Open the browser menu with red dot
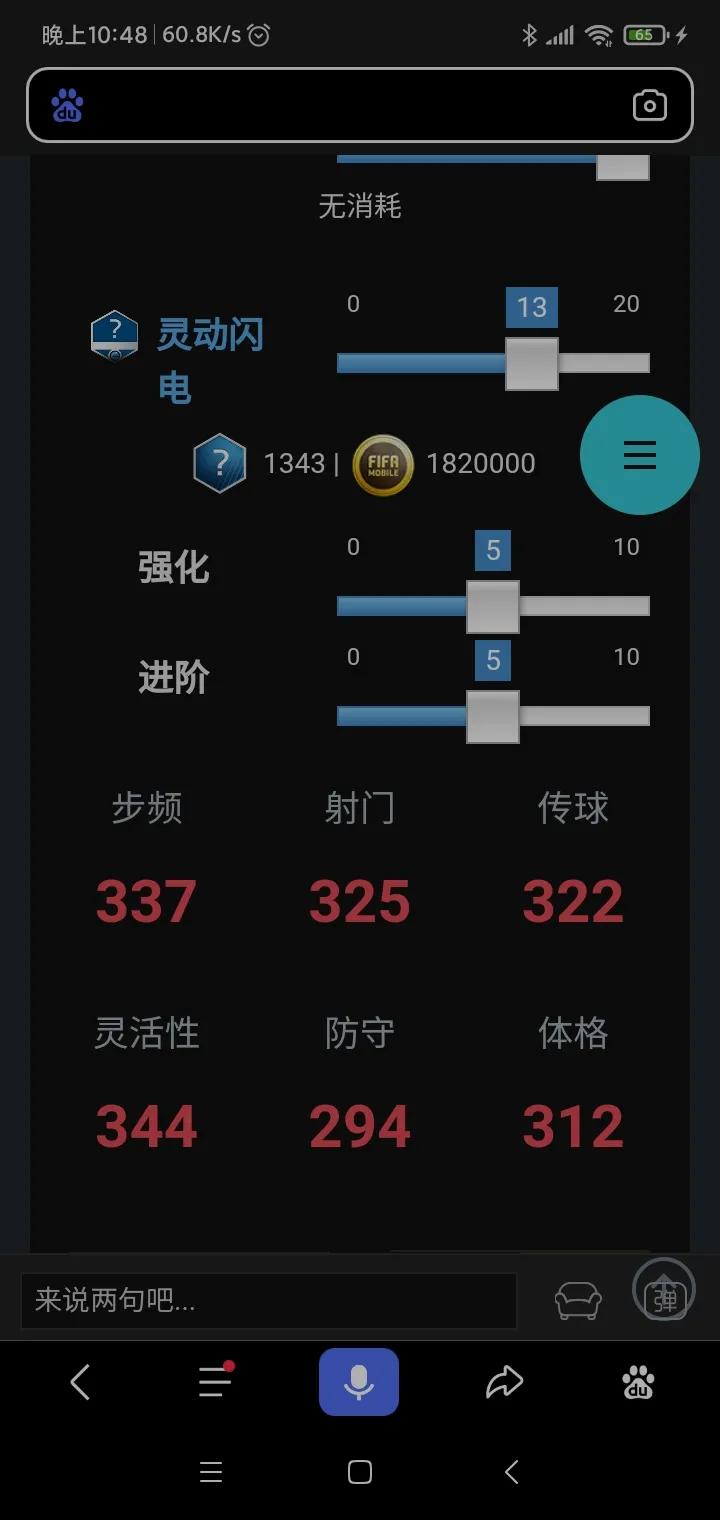Screen dimensions: 720x1520 214,1382
